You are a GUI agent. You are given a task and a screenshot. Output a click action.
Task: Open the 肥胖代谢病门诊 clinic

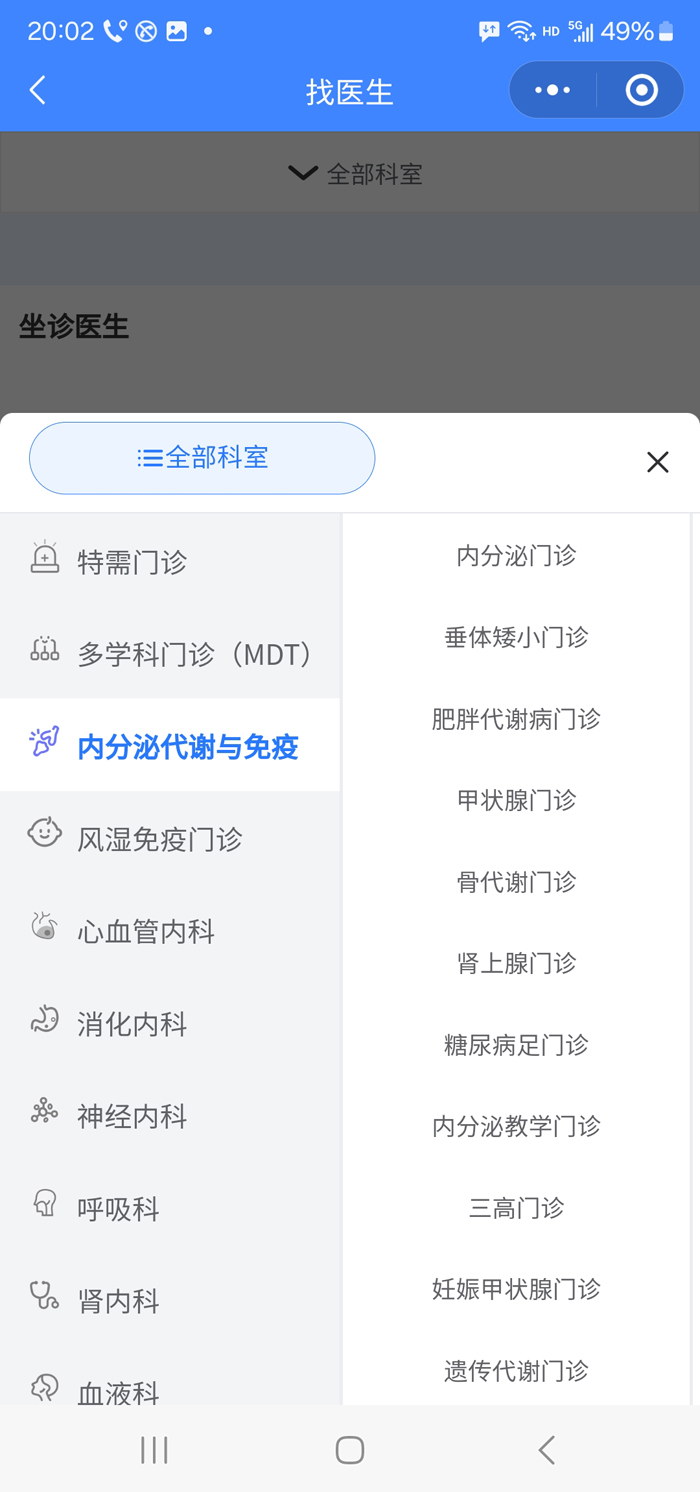pyautogui.click(x=516, y=719)
